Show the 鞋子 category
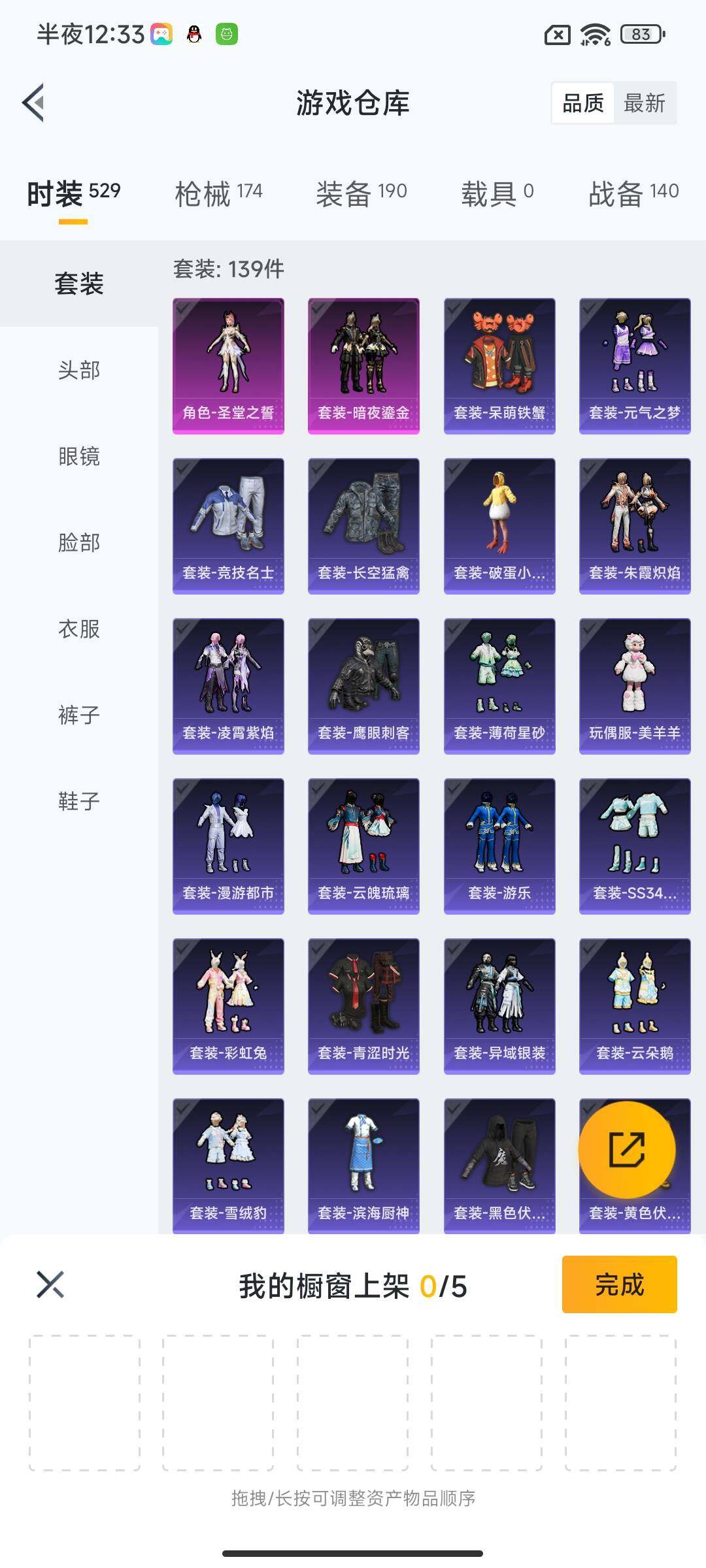Image resolution: width=706 pixels, height=1568 pixels. click(79, 801)
